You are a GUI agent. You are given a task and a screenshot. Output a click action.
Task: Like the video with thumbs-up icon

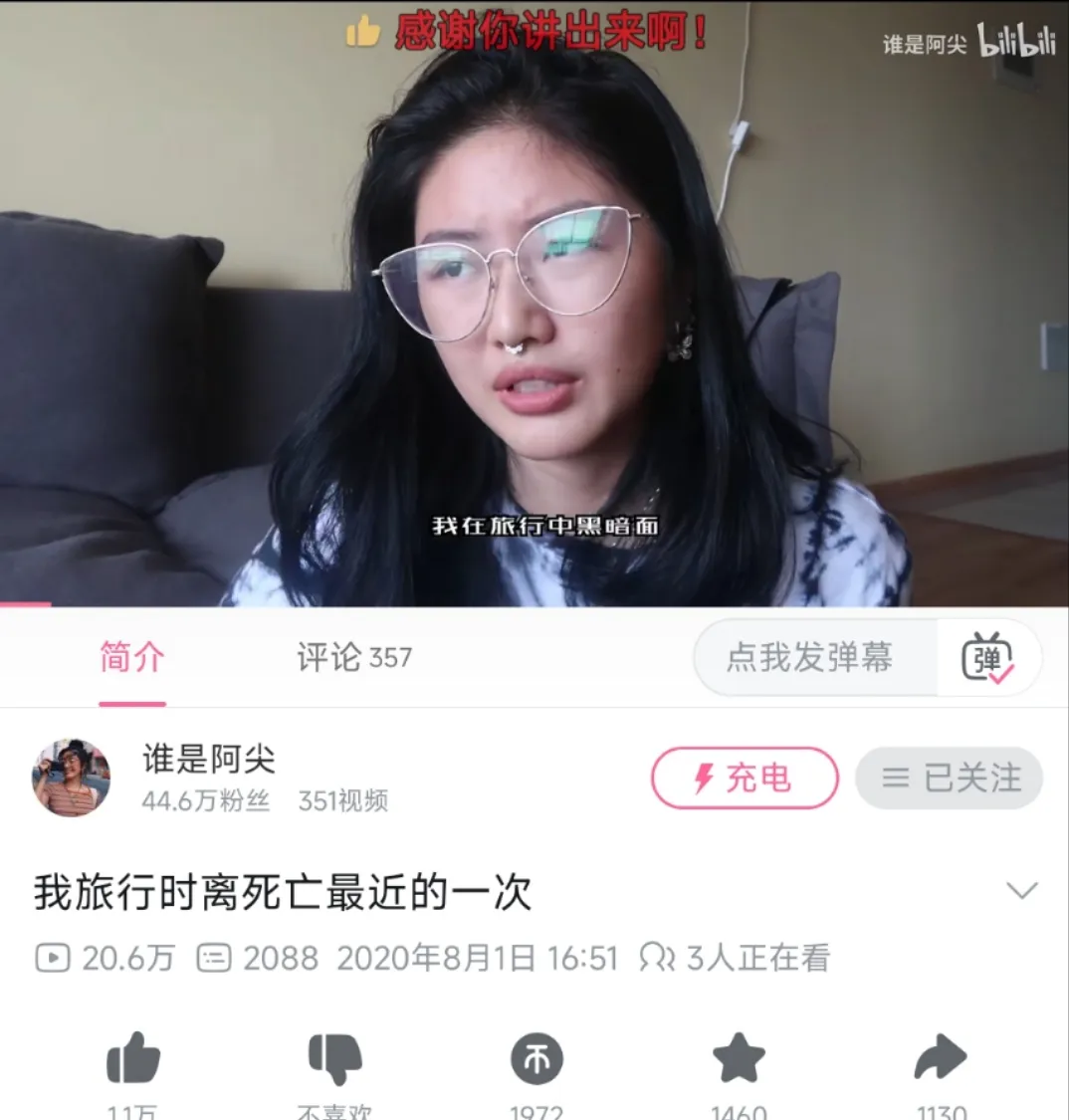coord(133,1058)
